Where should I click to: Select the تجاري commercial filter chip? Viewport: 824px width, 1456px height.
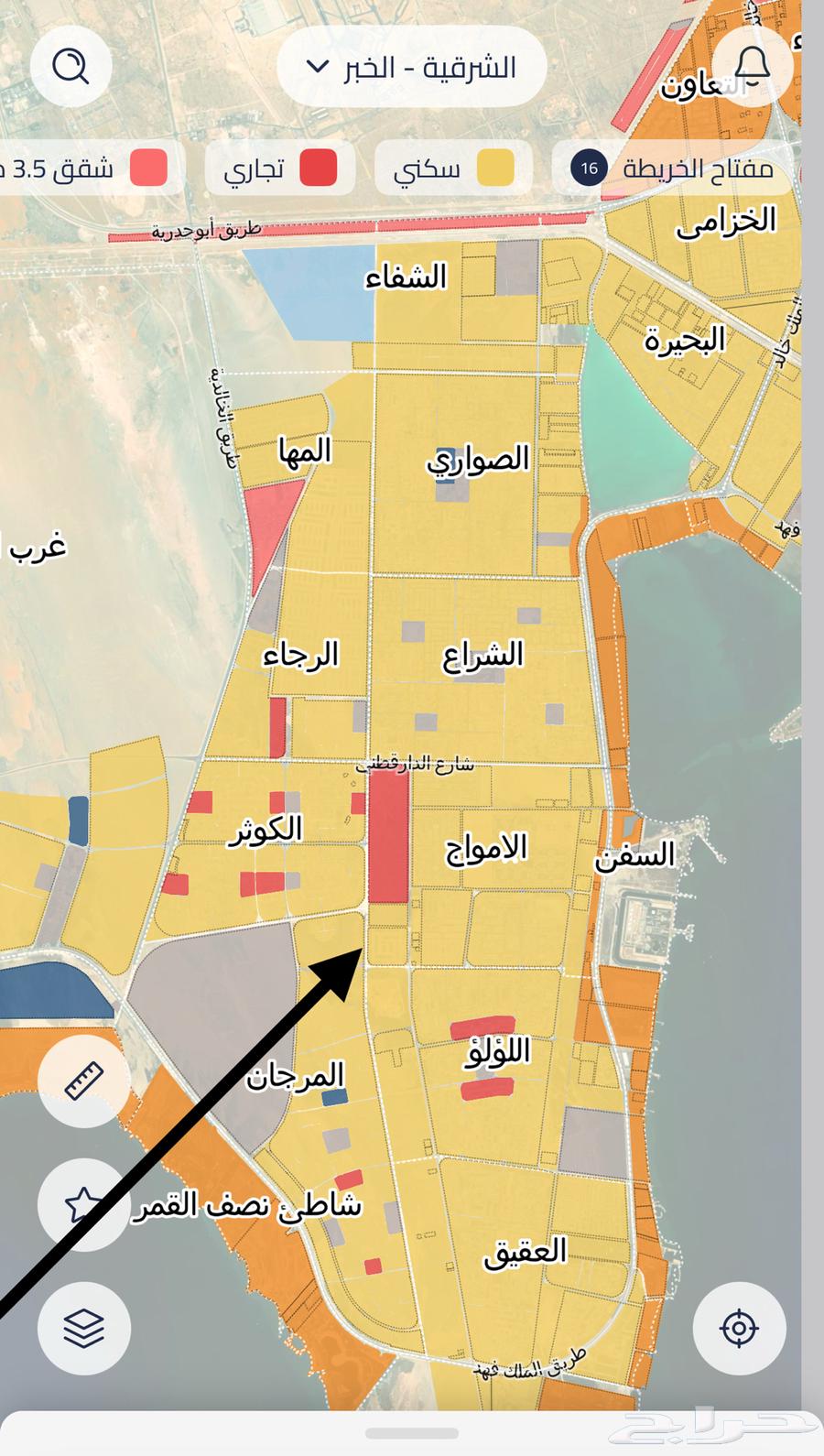pos(280,168)
